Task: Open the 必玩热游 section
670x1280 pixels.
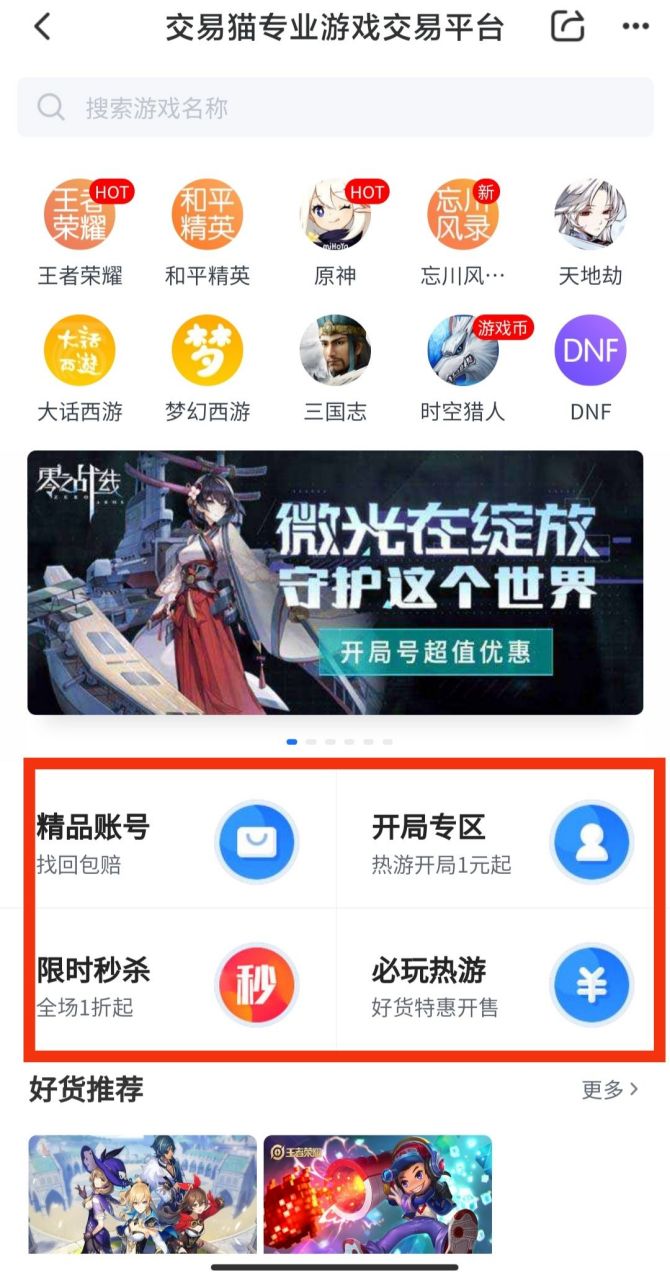Action: click(500, 983)
